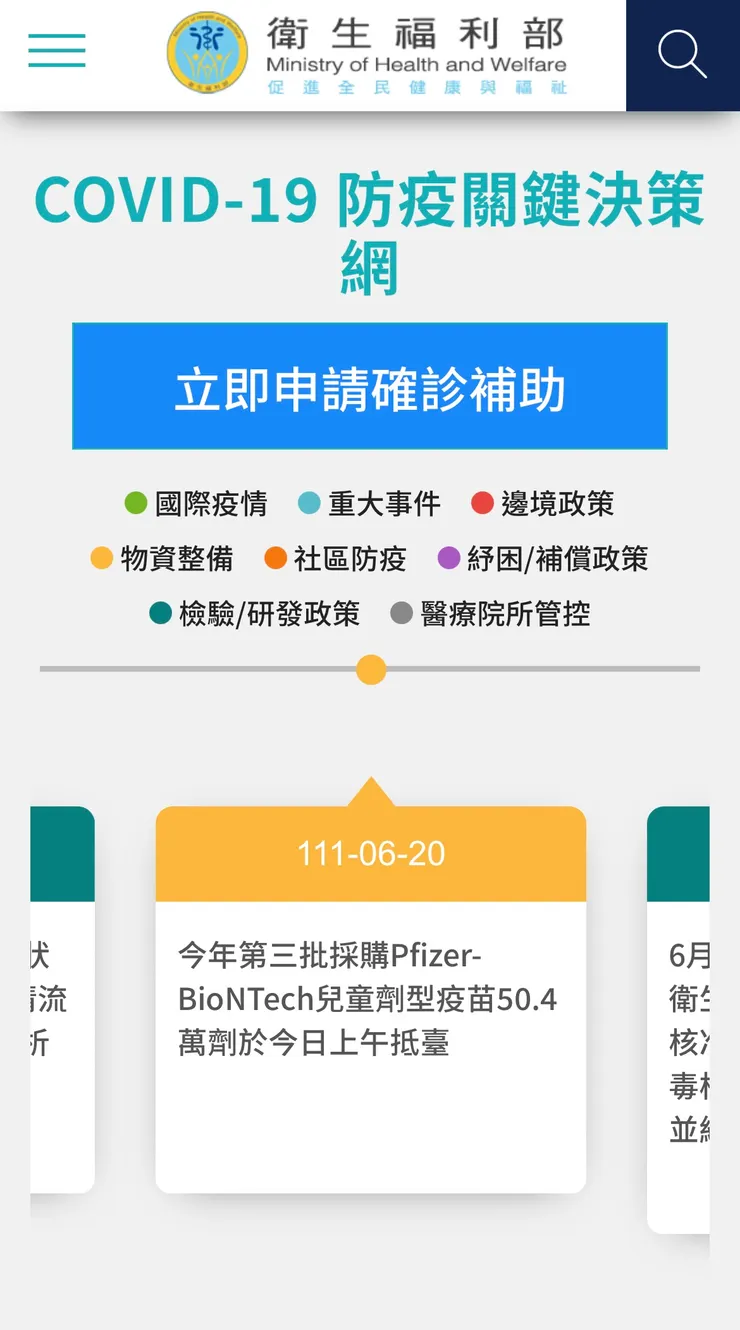Select the teal 重大事件 category dot
The width and height of the screenshot is (740, 1330).
tap(310, 505)
